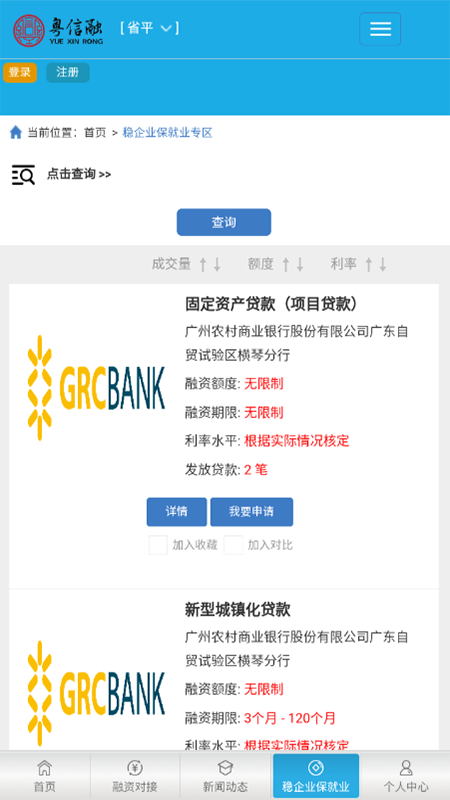The width and height of the screenshot is (450, 800).
Task: Expand the 省平 region dropdown
Action: [x=150, y=28]
